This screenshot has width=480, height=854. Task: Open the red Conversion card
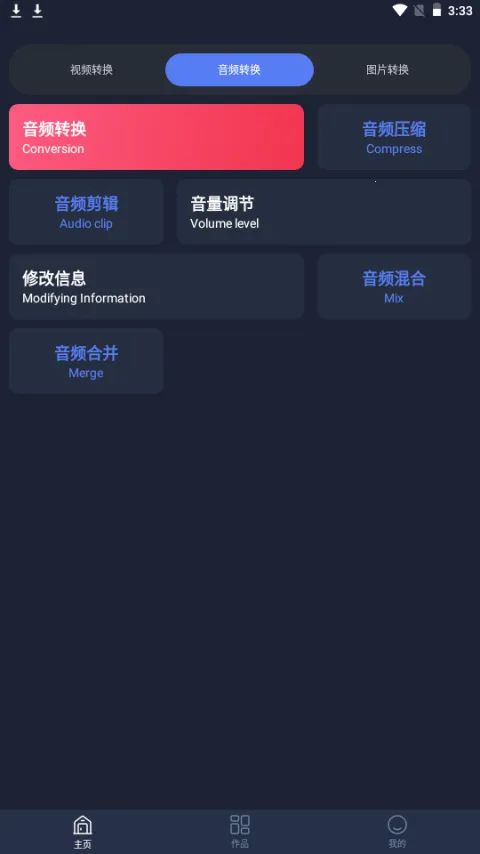tap(156, 137)
